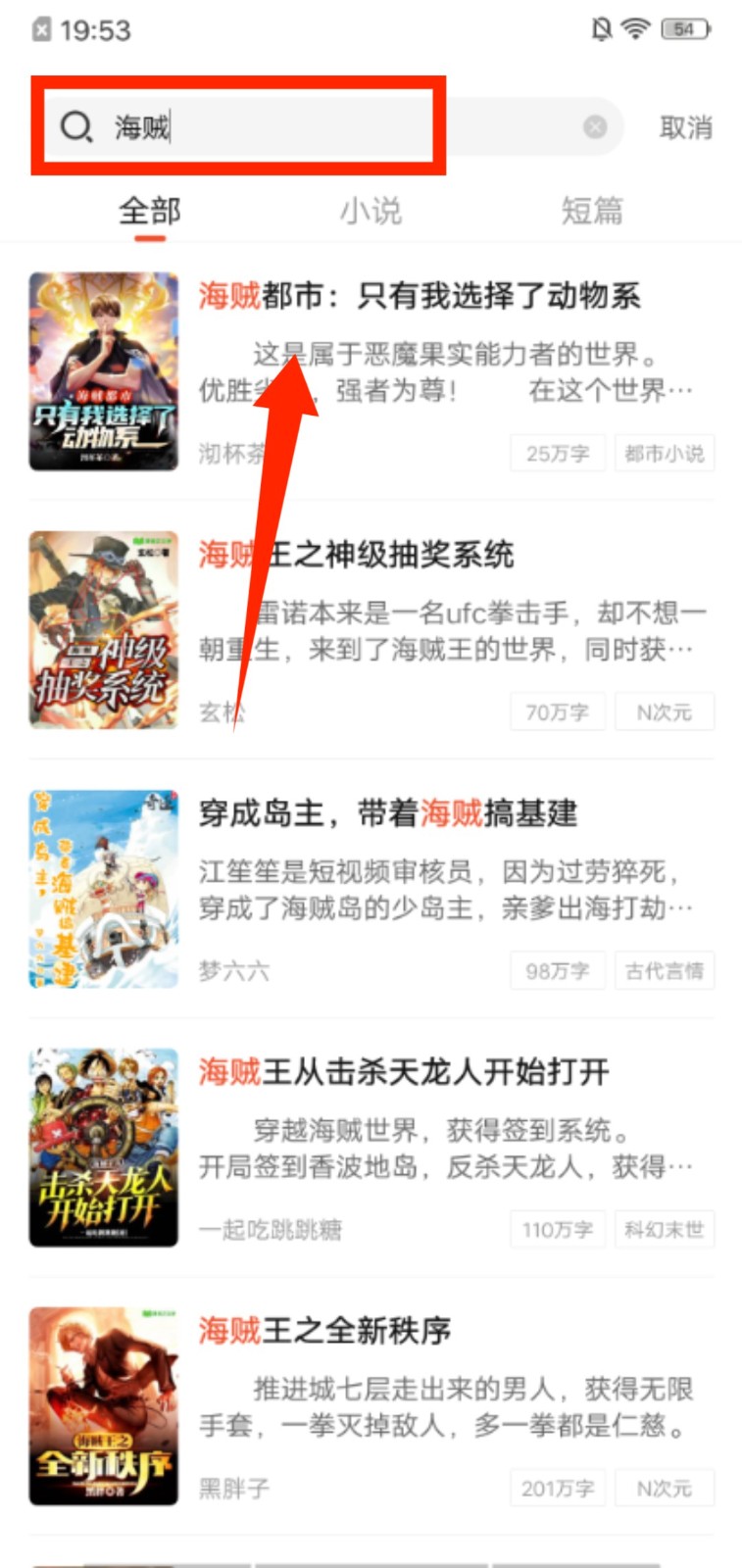Screen dimensions: 742x1568
Task: Switch to the 全部 tab
Action: [x=149, y=211]
